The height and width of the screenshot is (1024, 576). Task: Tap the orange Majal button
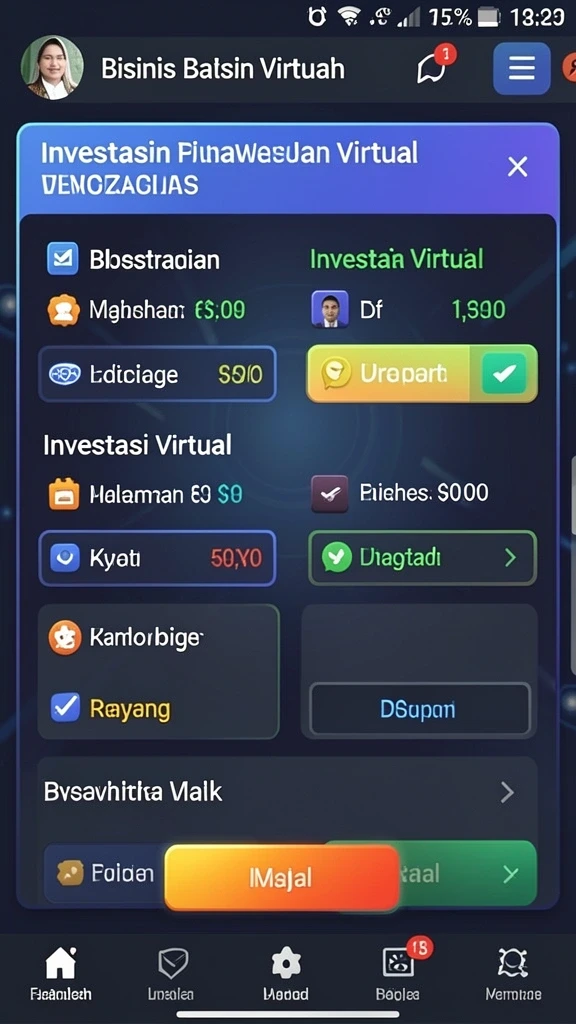tap(281, 877)
